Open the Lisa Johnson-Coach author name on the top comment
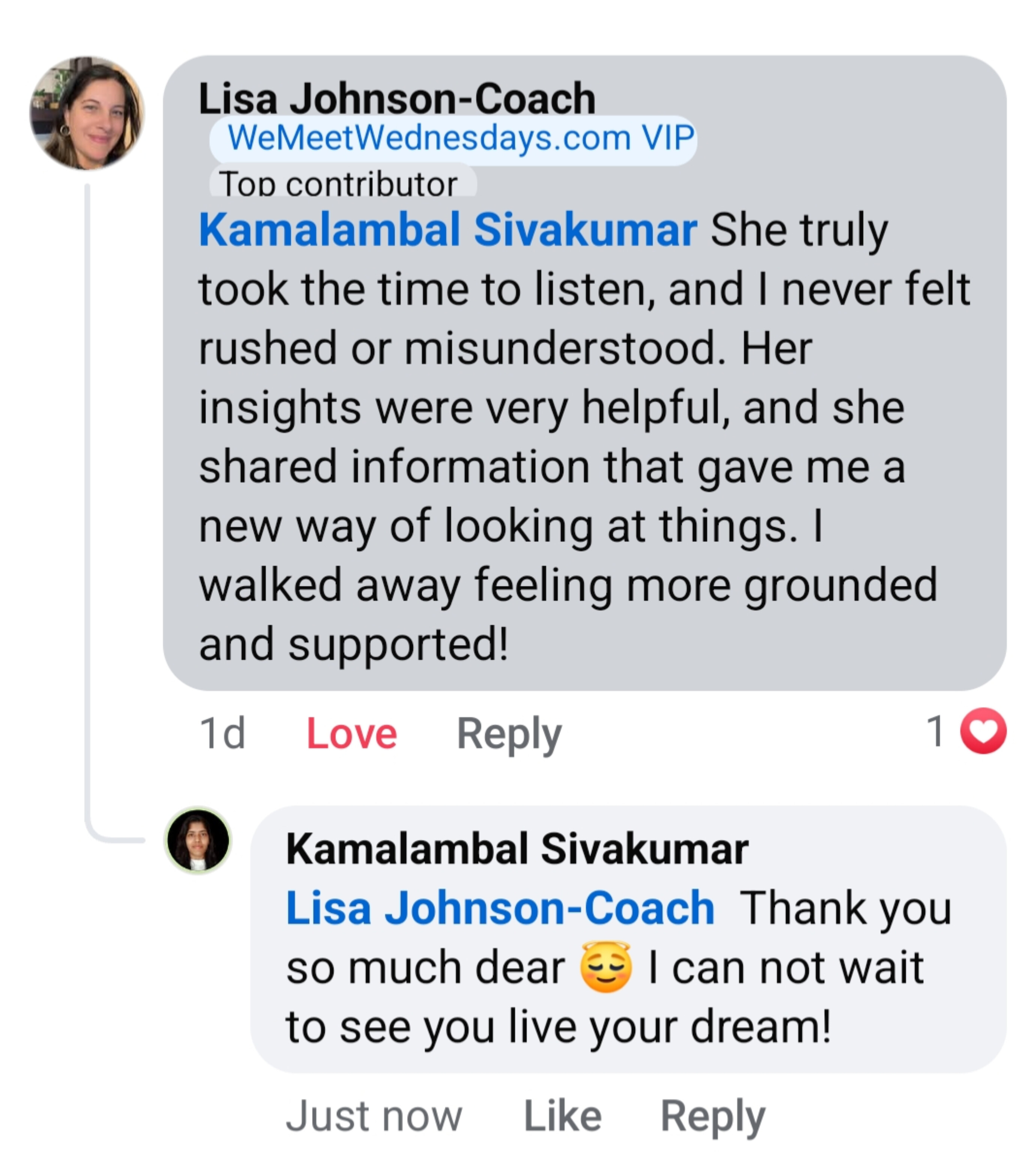 (x=397, y=98)
